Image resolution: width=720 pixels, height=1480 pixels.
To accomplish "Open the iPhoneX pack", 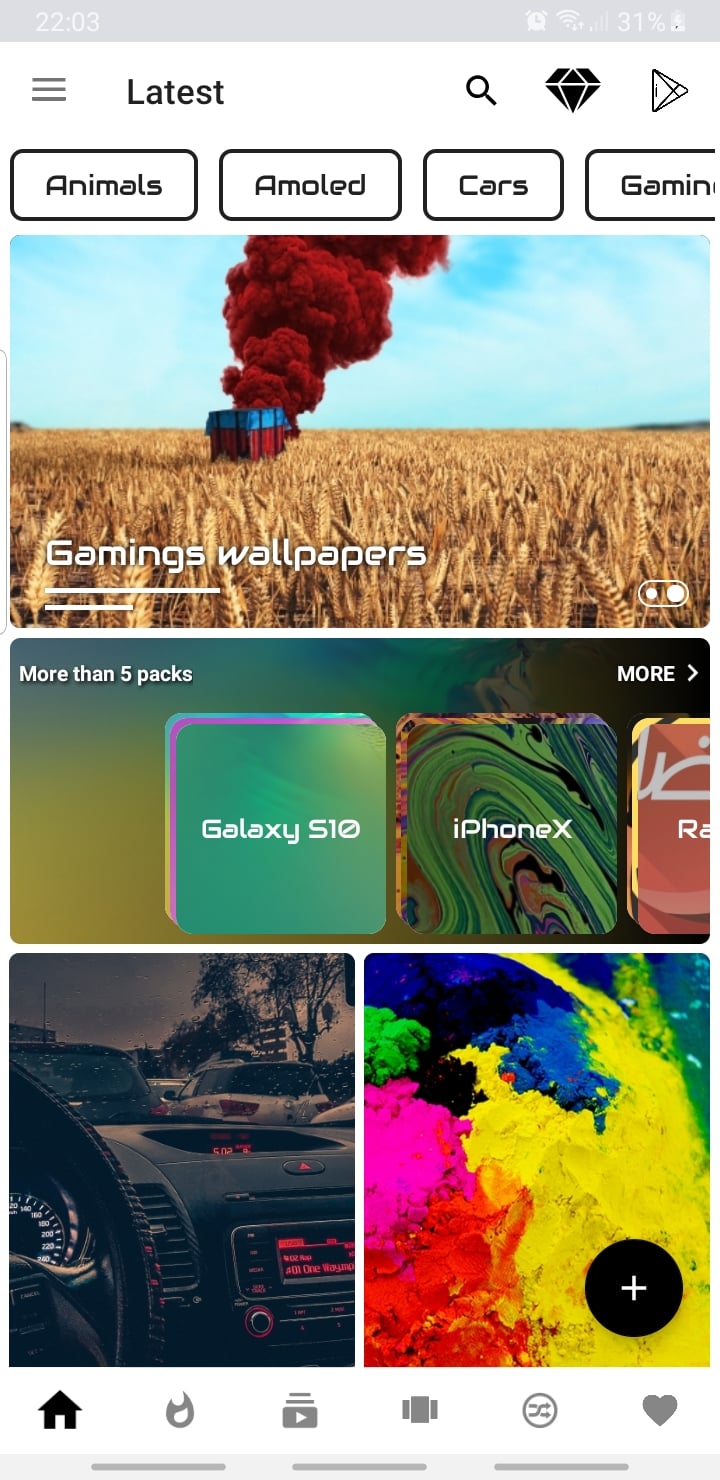I will point(511,828).
